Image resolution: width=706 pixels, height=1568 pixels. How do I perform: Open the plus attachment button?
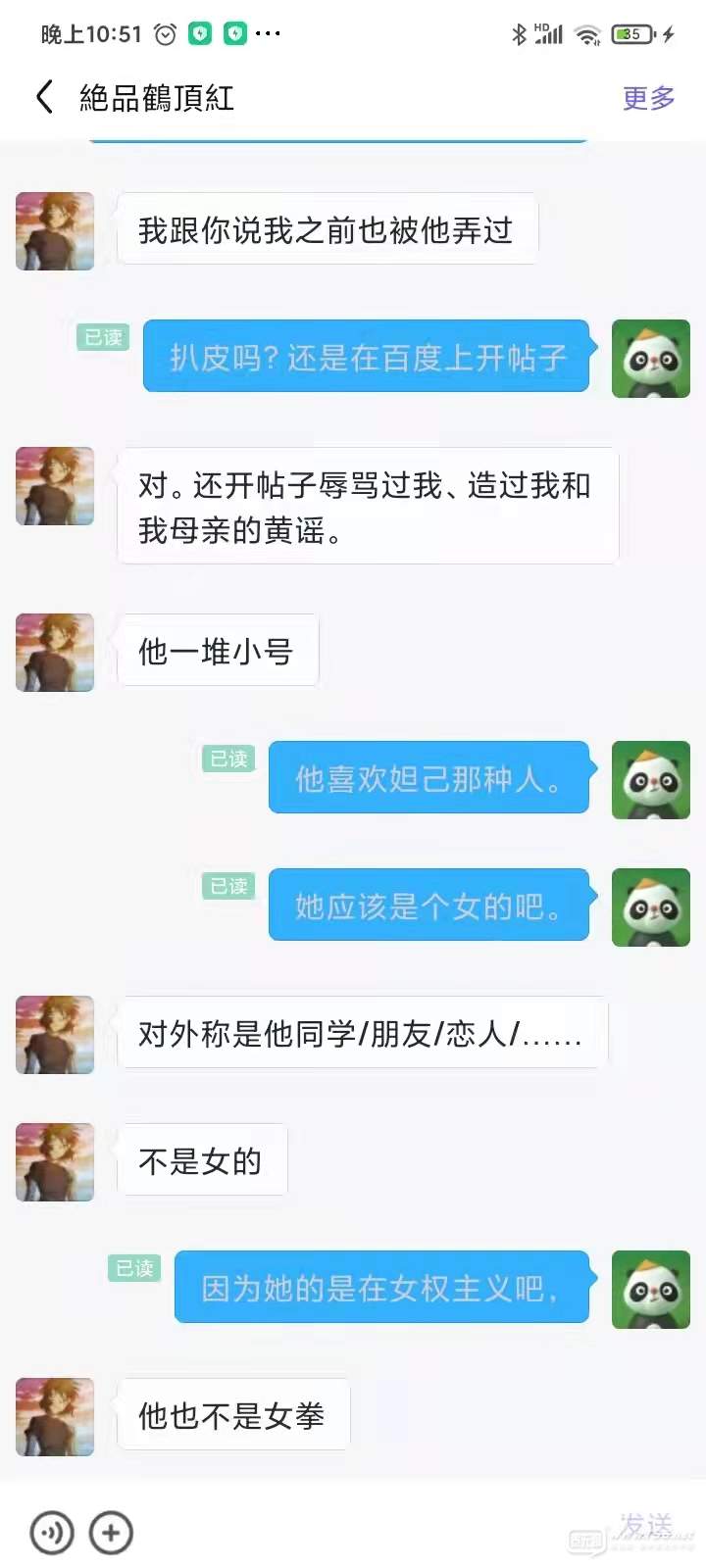tap(111, 1533)
